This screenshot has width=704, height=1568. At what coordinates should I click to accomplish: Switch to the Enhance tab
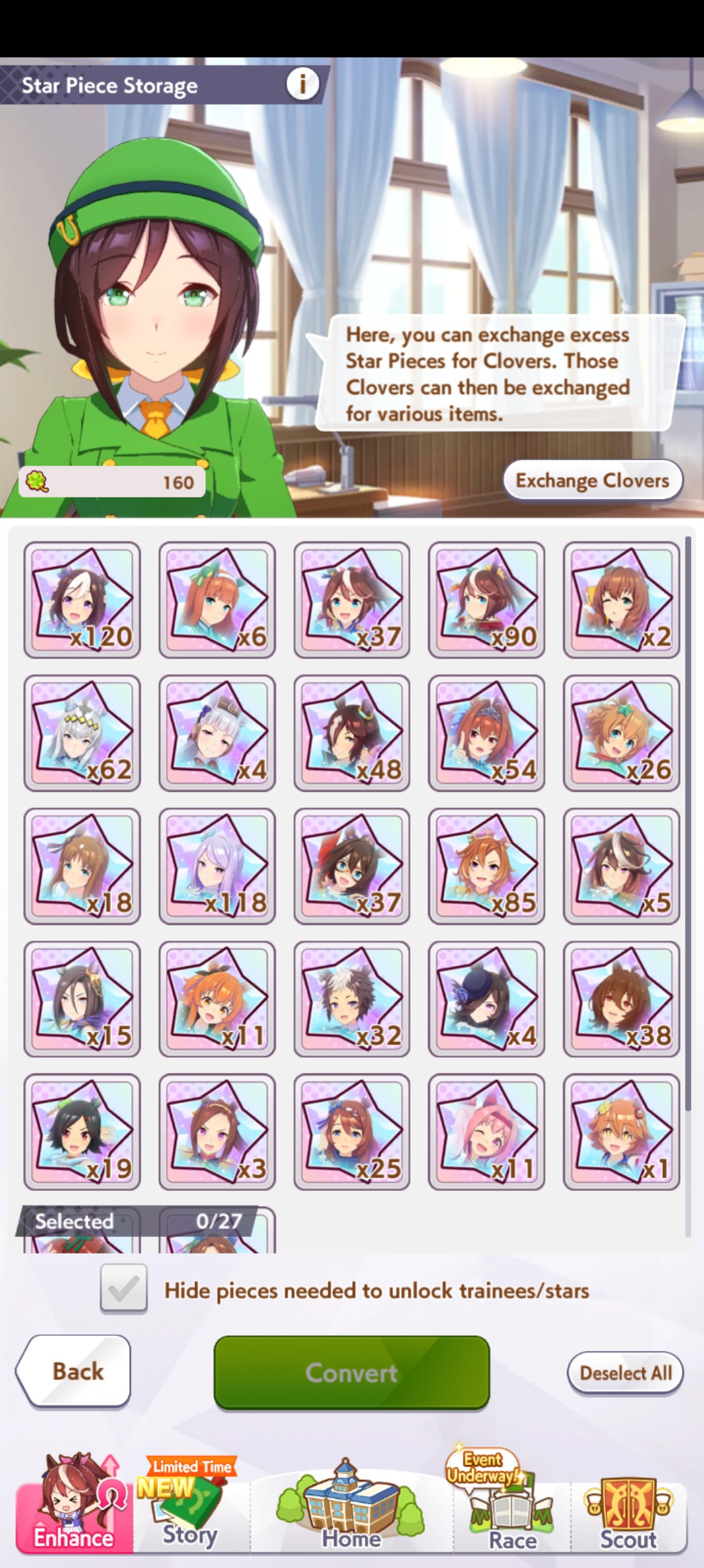click(x=74, y=1511)
